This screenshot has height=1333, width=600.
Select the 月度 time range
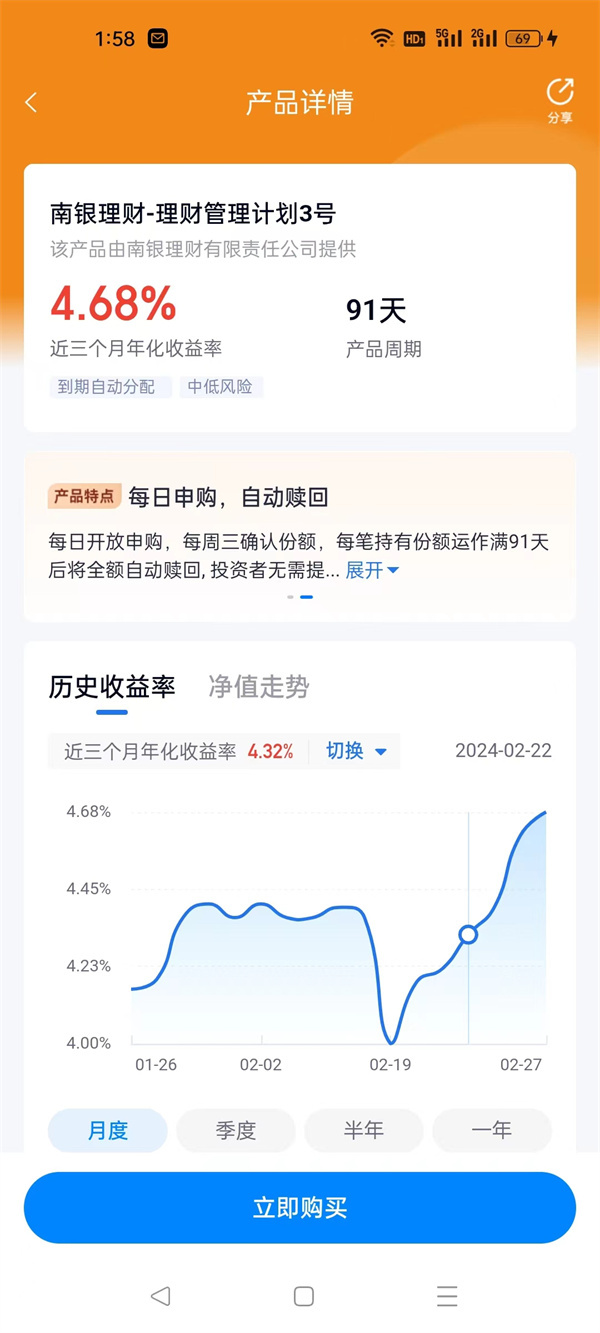pos(108,1130)
